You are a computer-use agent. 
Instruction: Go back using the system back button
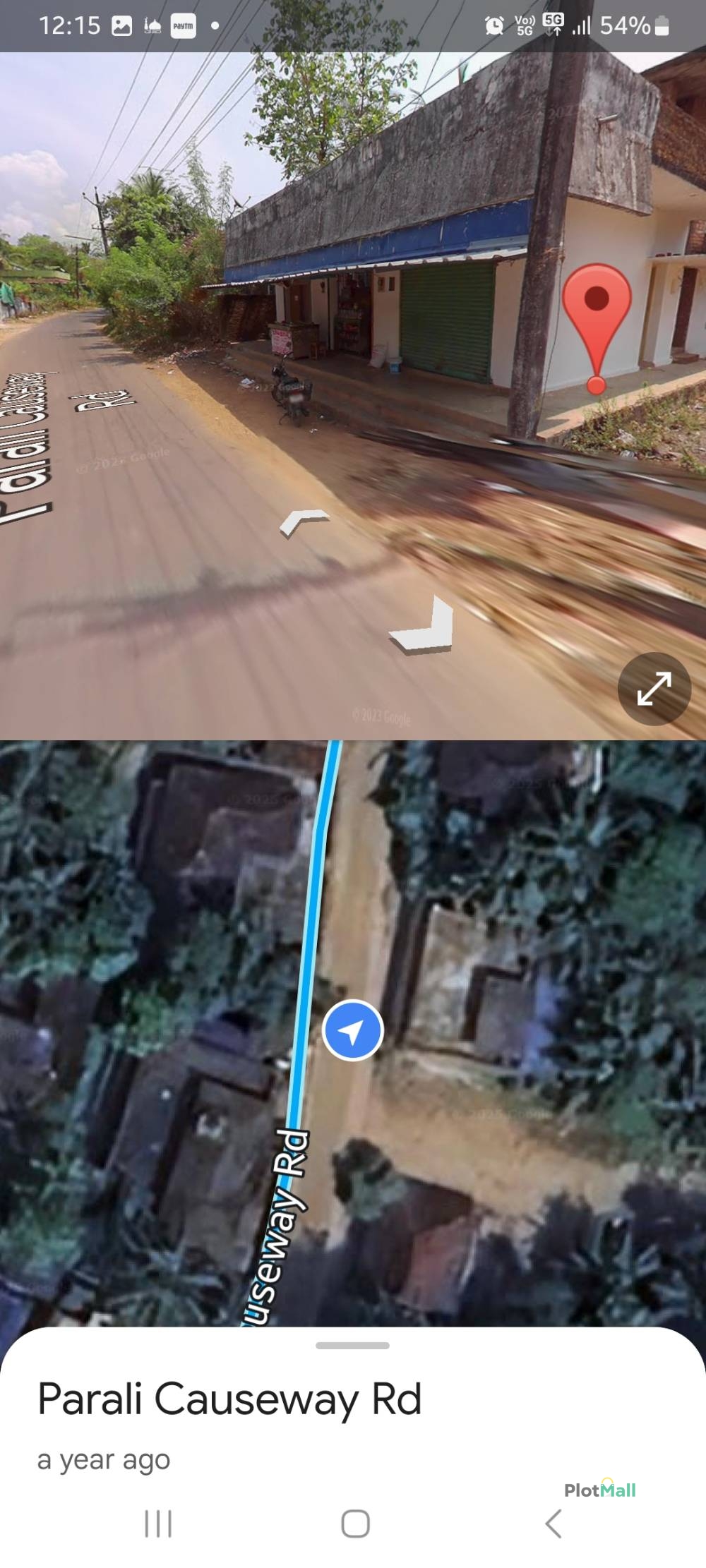[x=554, y=1524]
